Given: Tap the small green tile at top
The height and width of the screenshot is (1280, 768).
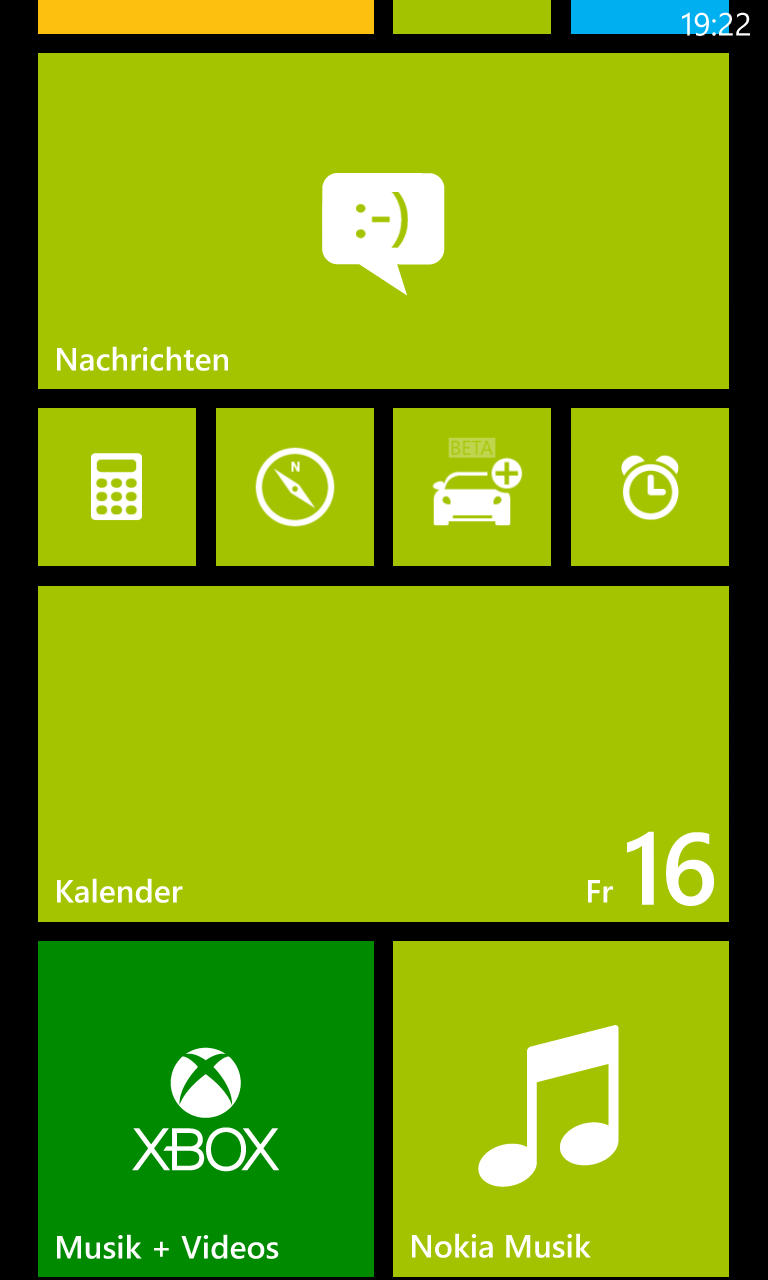Looking at the screenshot, I should tap(472, 17).
